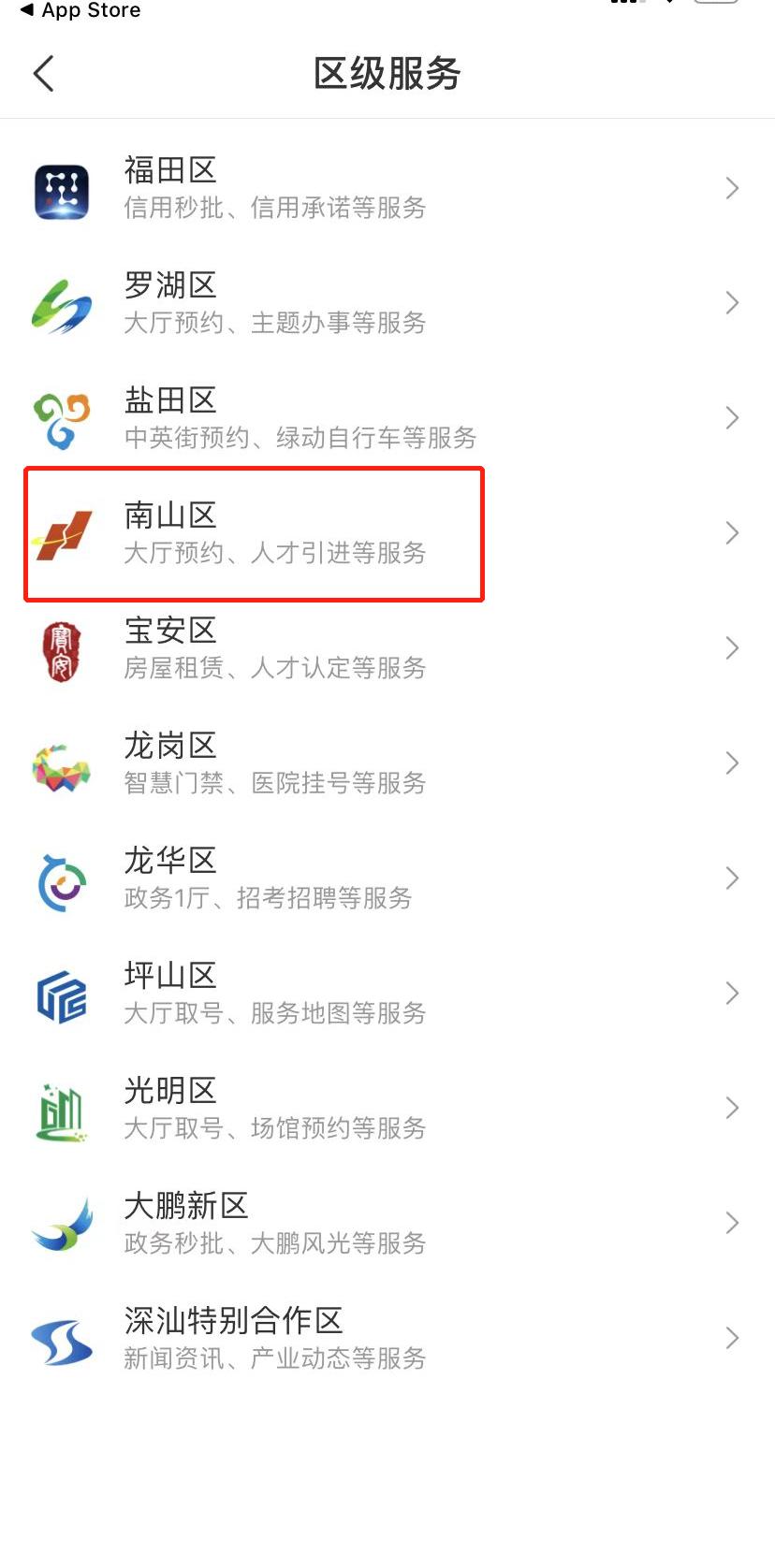
Task: Select 罗湖区 from the list
Action: click(x=386, y=303)
